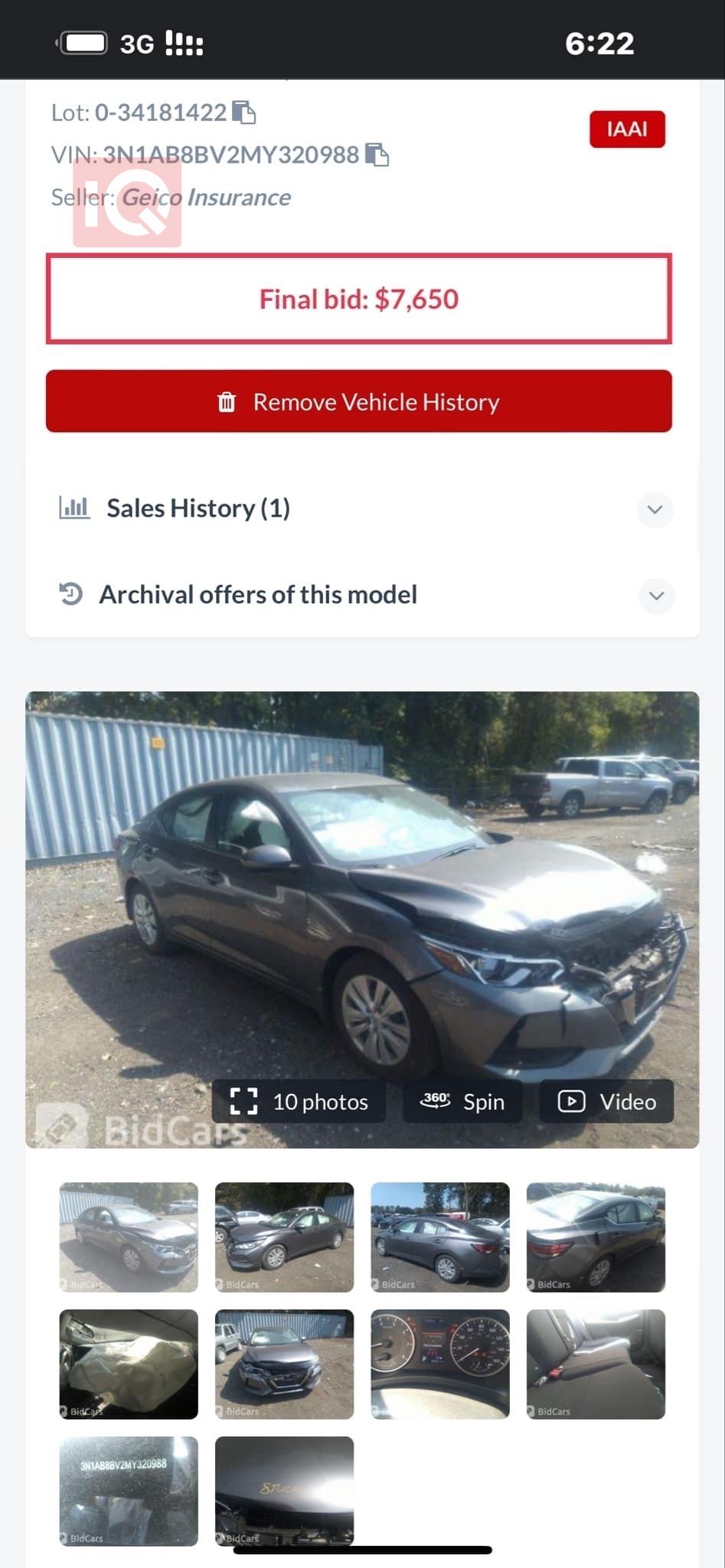
Task: Expand Archival offers of this model
Action: [656, 596]
